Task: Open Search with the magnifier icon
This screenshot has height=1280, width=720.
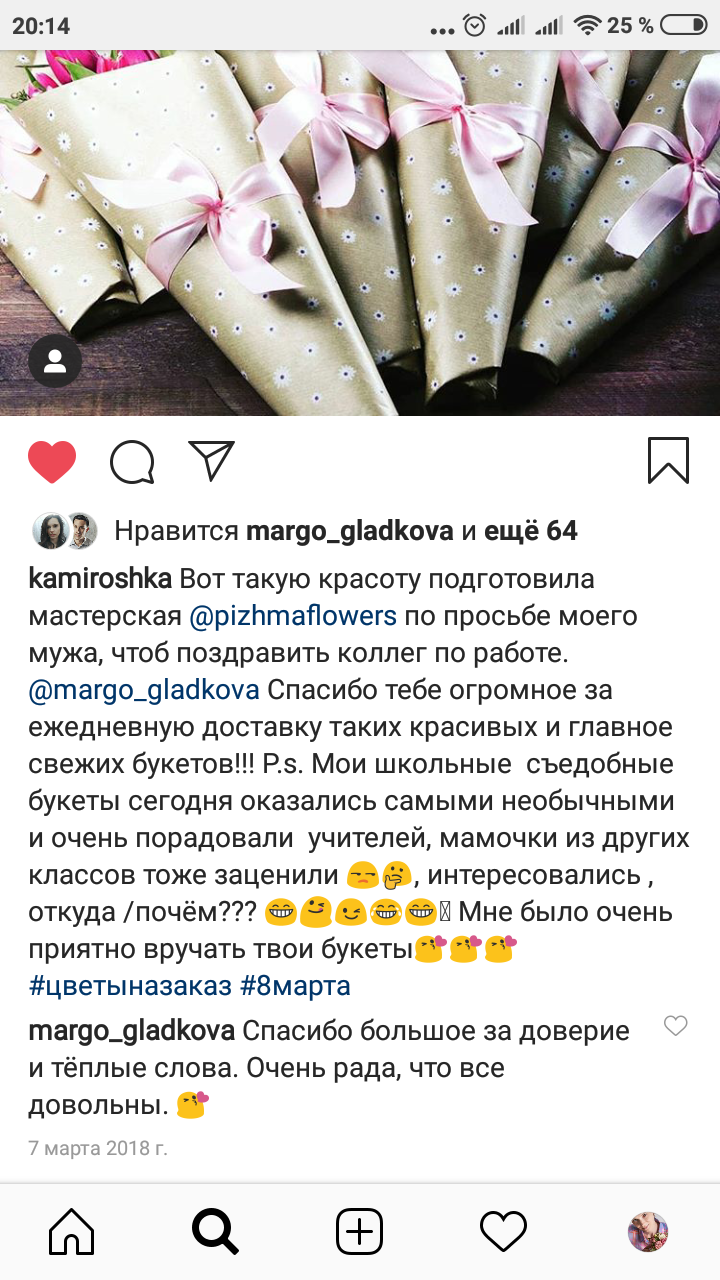Action: coord(215,1232)
